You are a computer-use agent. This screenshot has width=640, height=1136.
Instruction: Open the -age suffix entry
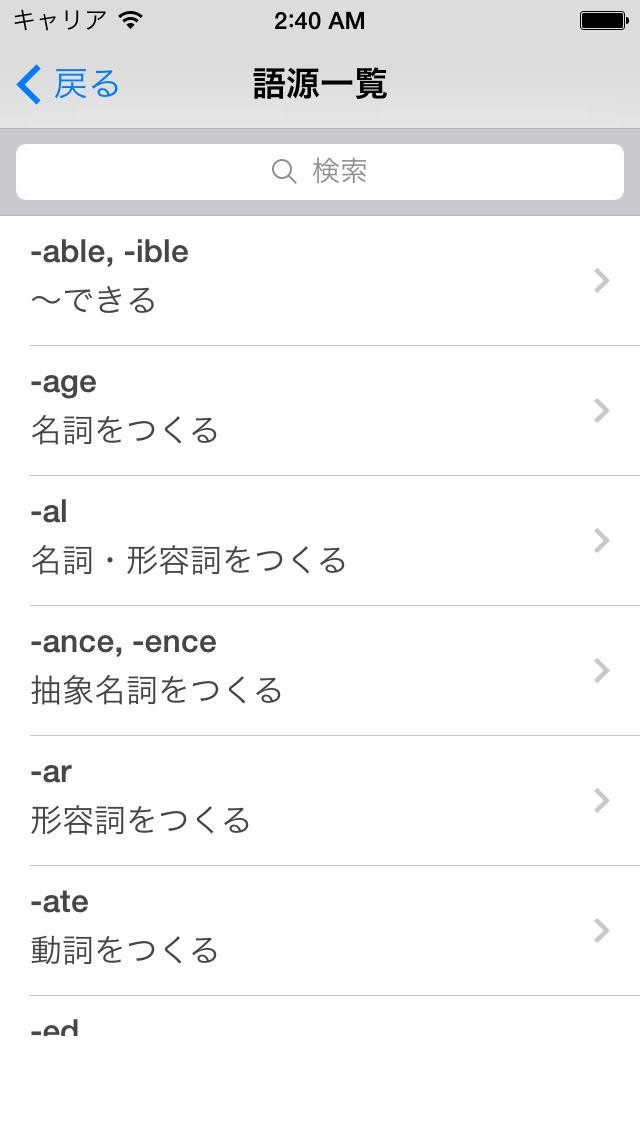coord(320,411)
